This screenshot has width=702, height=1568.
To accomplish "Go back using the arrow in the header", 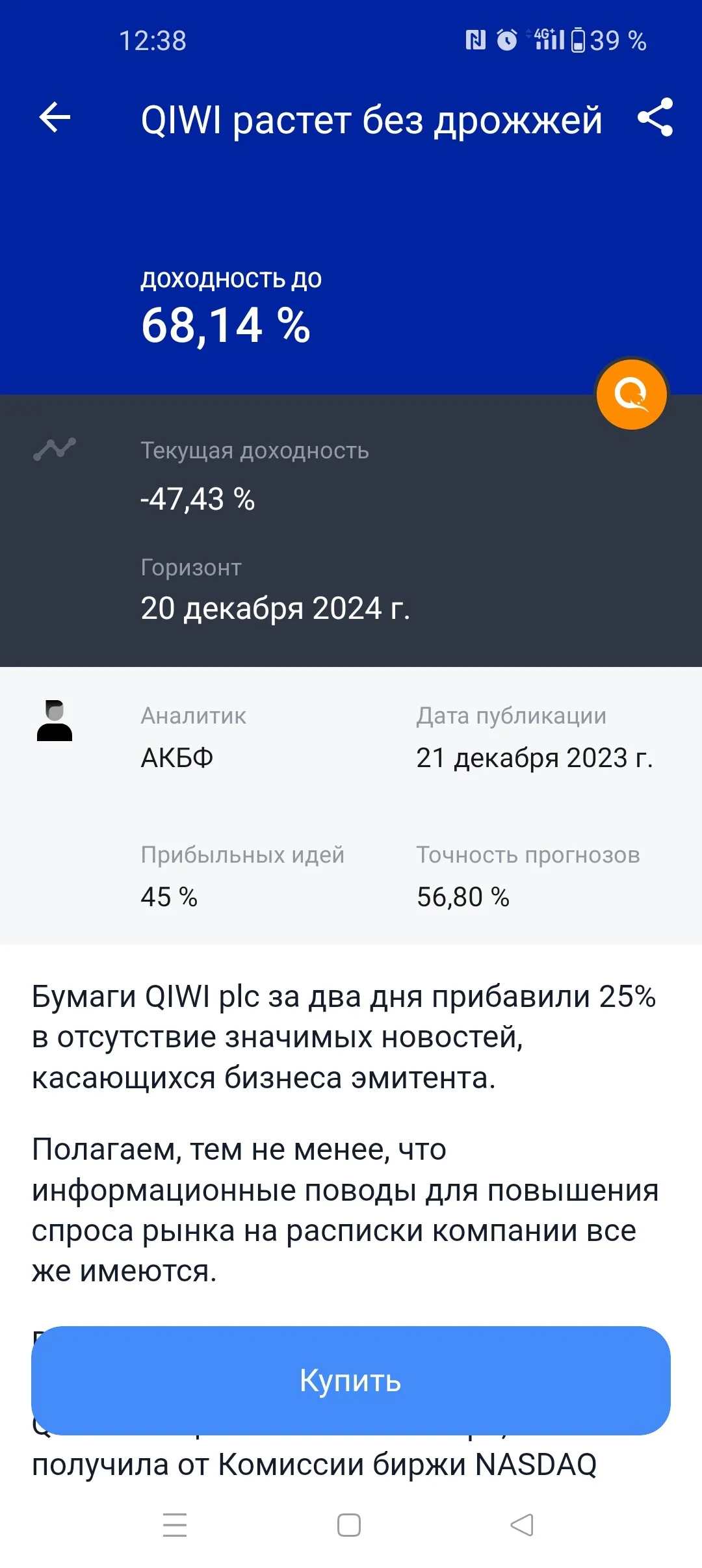I will [x=55, y=118].
